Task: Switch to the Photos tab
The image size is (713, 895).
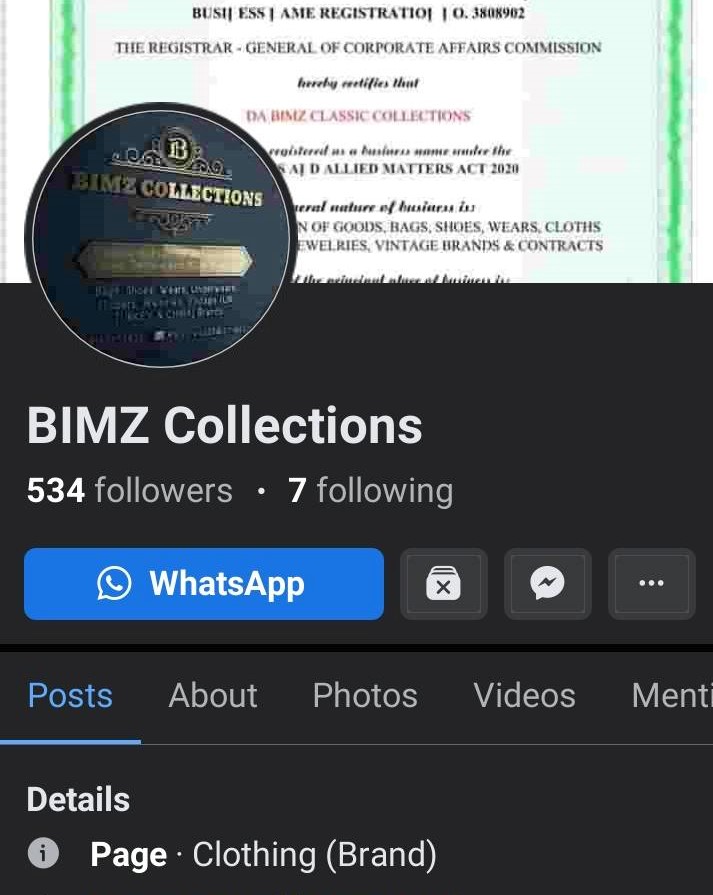Action: pyautogui.click(x=365, y=695)
